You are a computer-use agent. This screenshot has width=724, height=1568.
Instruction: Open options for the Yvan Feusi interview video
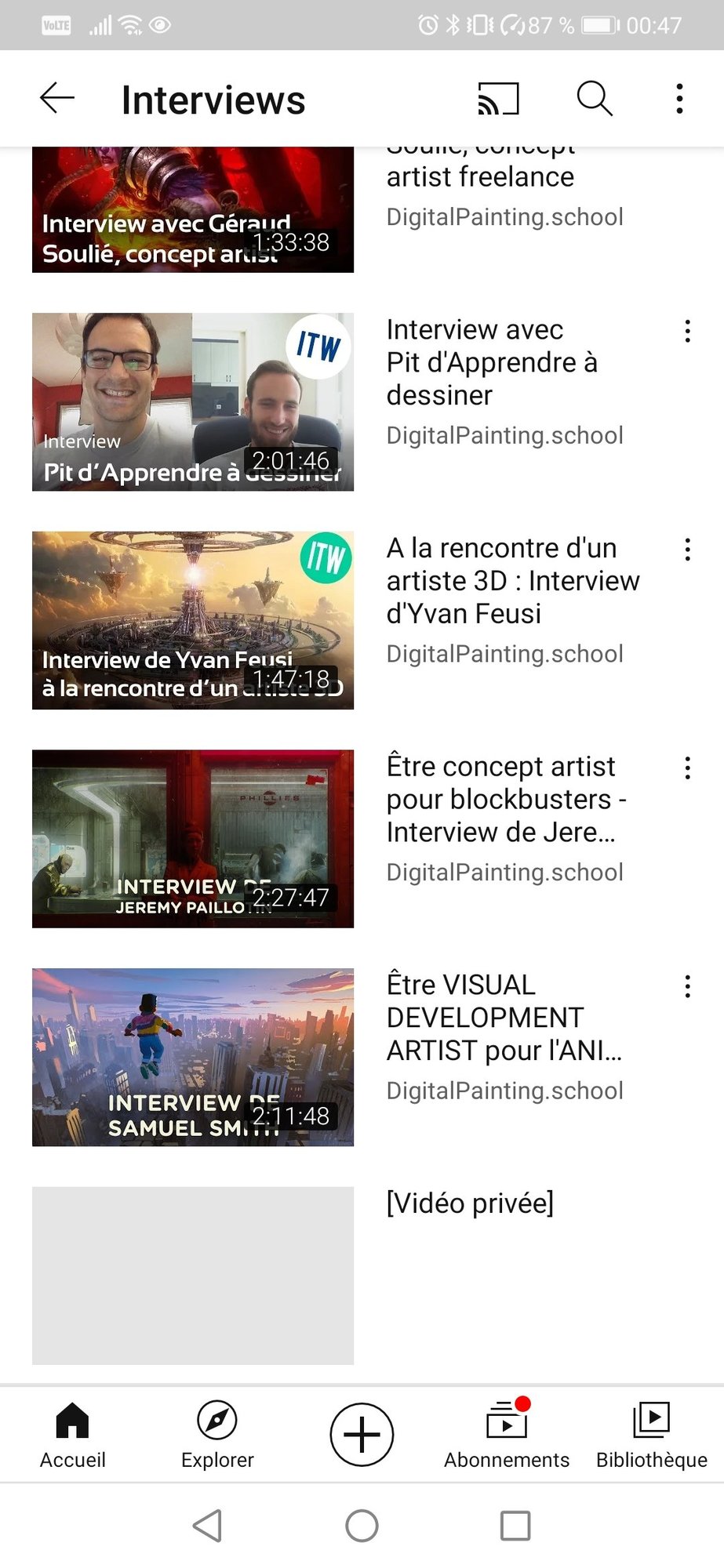coord(687,550)
